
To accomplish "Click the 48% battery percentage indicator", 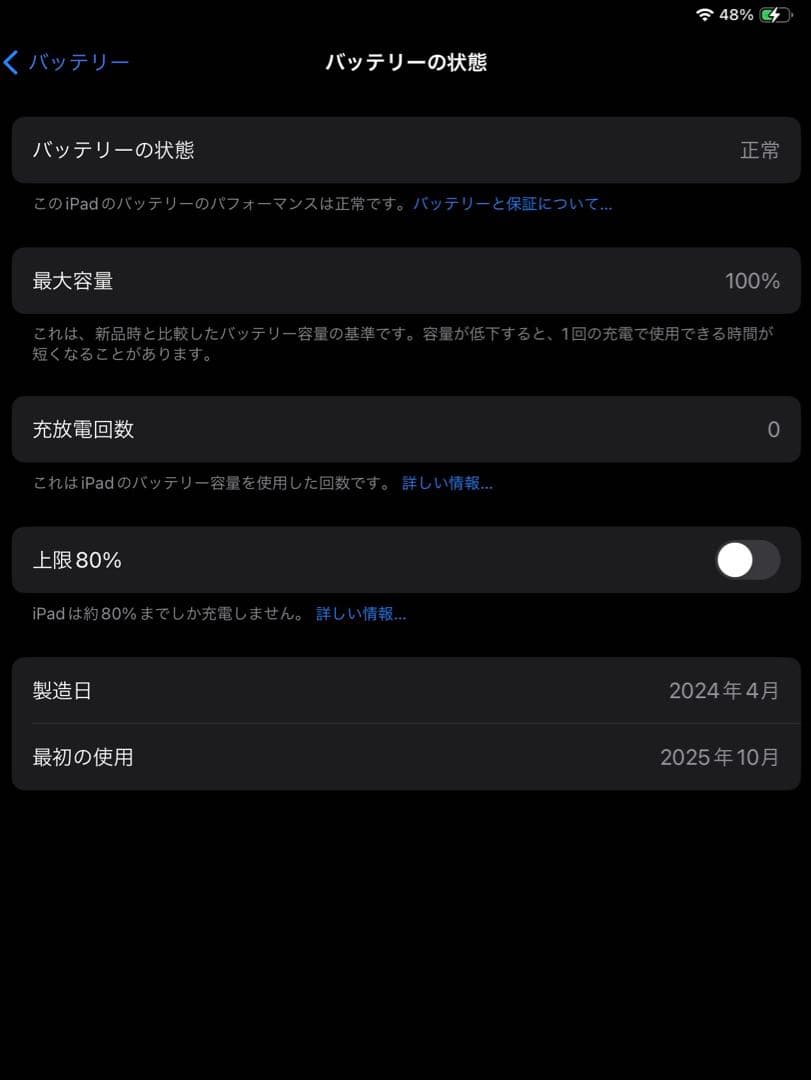I will [x=735, y=14].
